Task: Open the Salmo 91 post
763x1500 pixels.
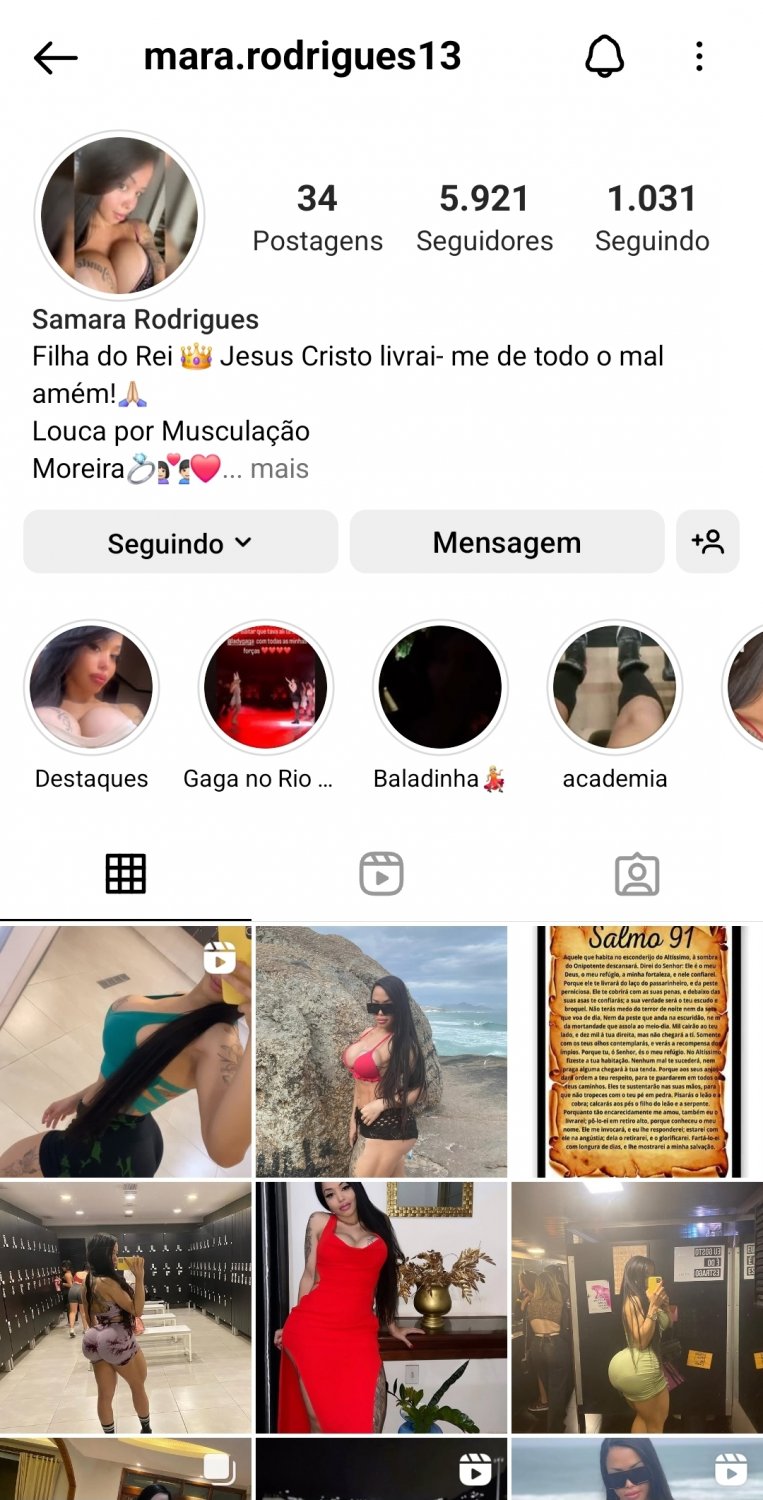Action: (x=637, y=1051)
